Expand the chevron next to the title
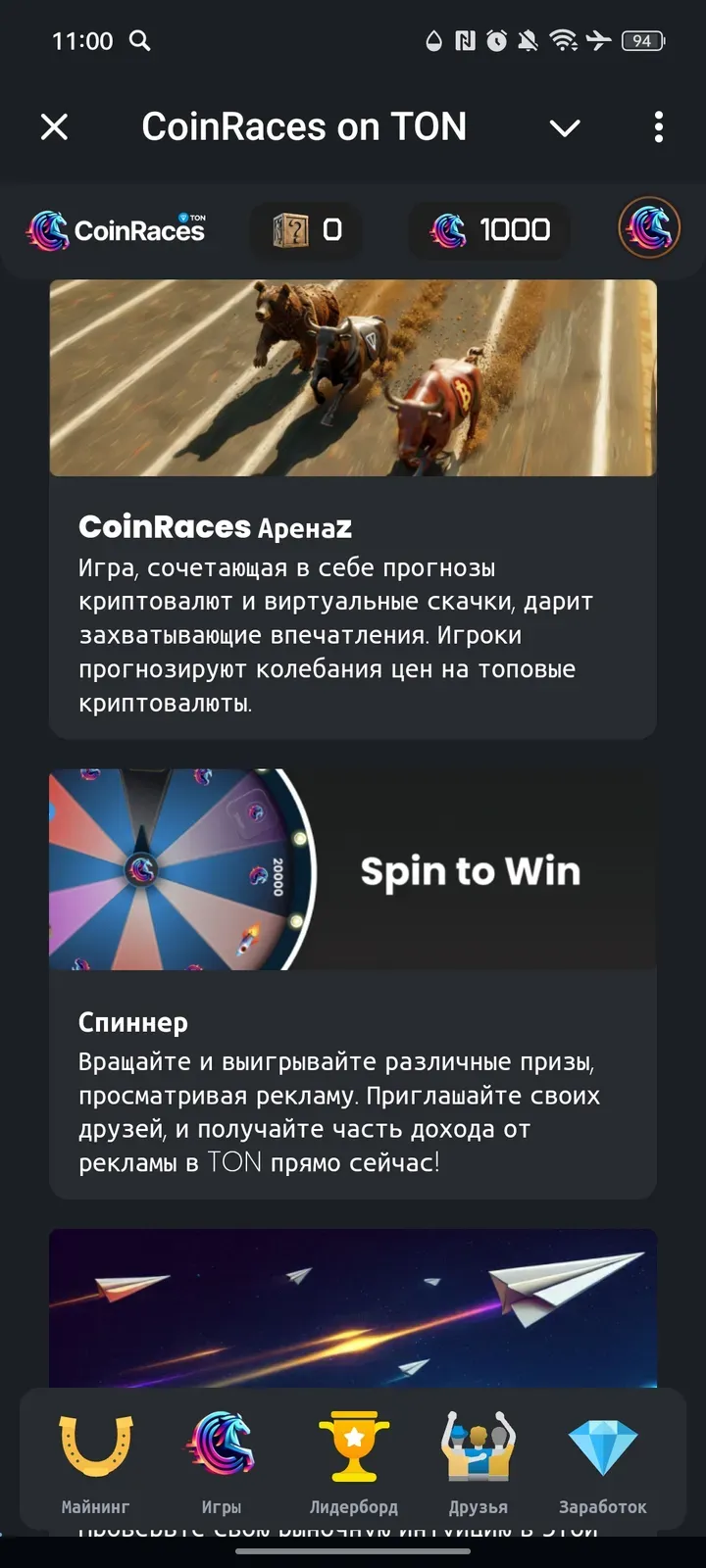706x1568 pixels. [565, 127]
